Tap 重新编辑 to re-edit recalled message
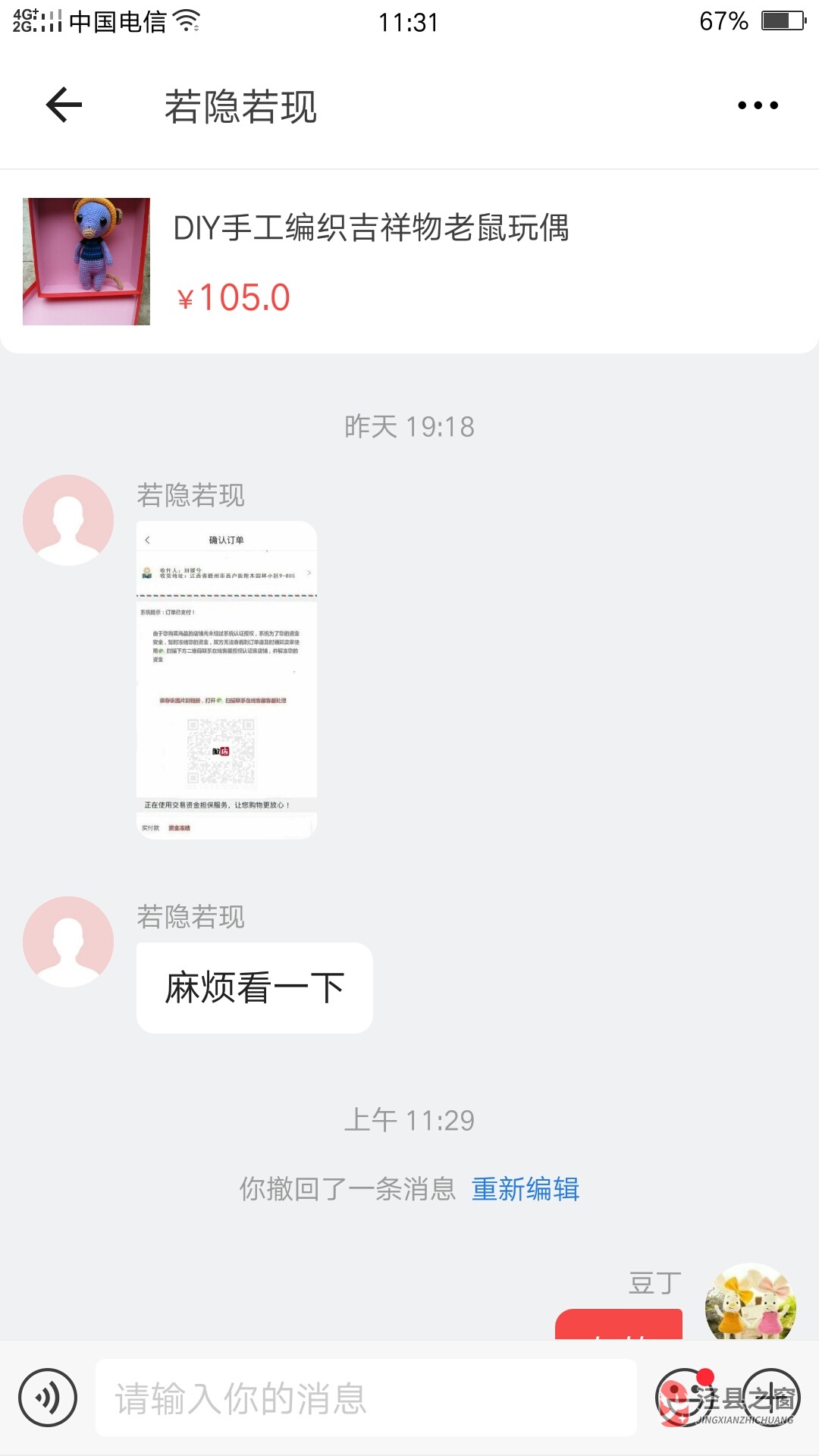819x1456 pixels. pos(525,1188)
